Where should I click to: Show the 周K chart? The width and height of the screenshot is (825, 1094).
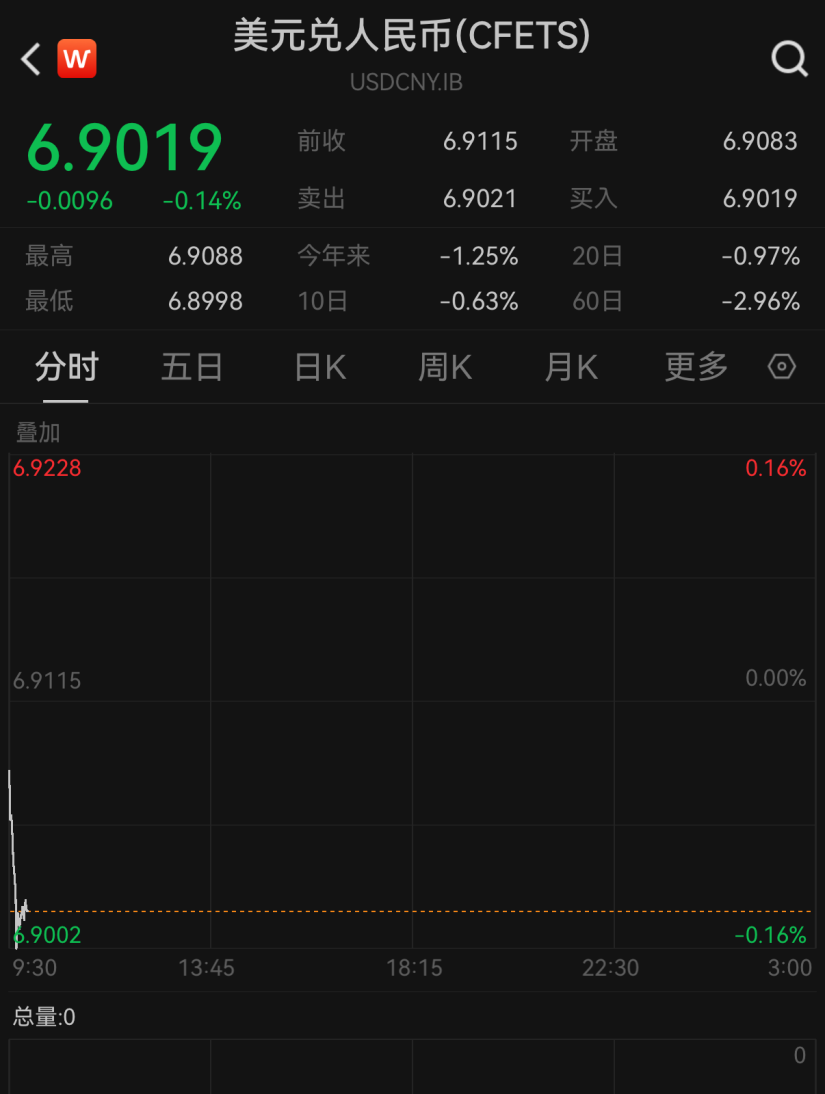[x=445, y=367]
